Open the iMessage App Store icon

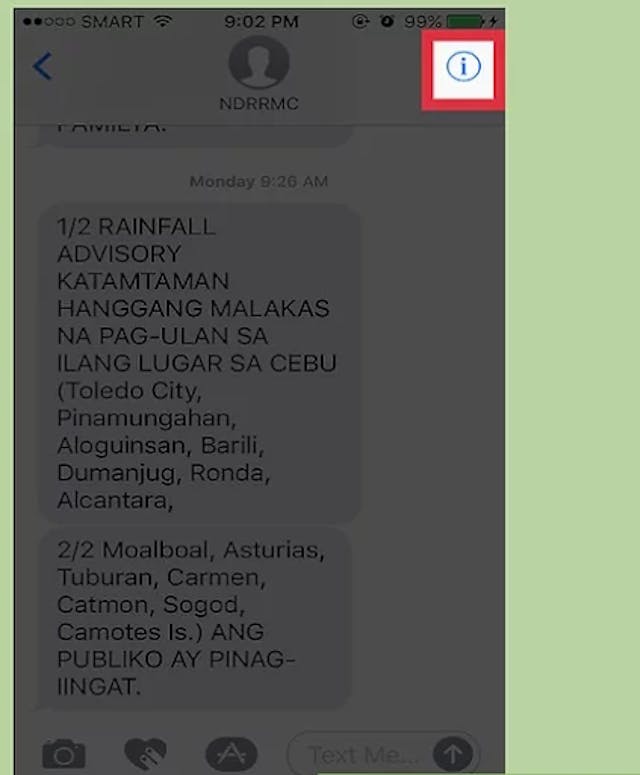pyautogui.click(x=225, y=753)
